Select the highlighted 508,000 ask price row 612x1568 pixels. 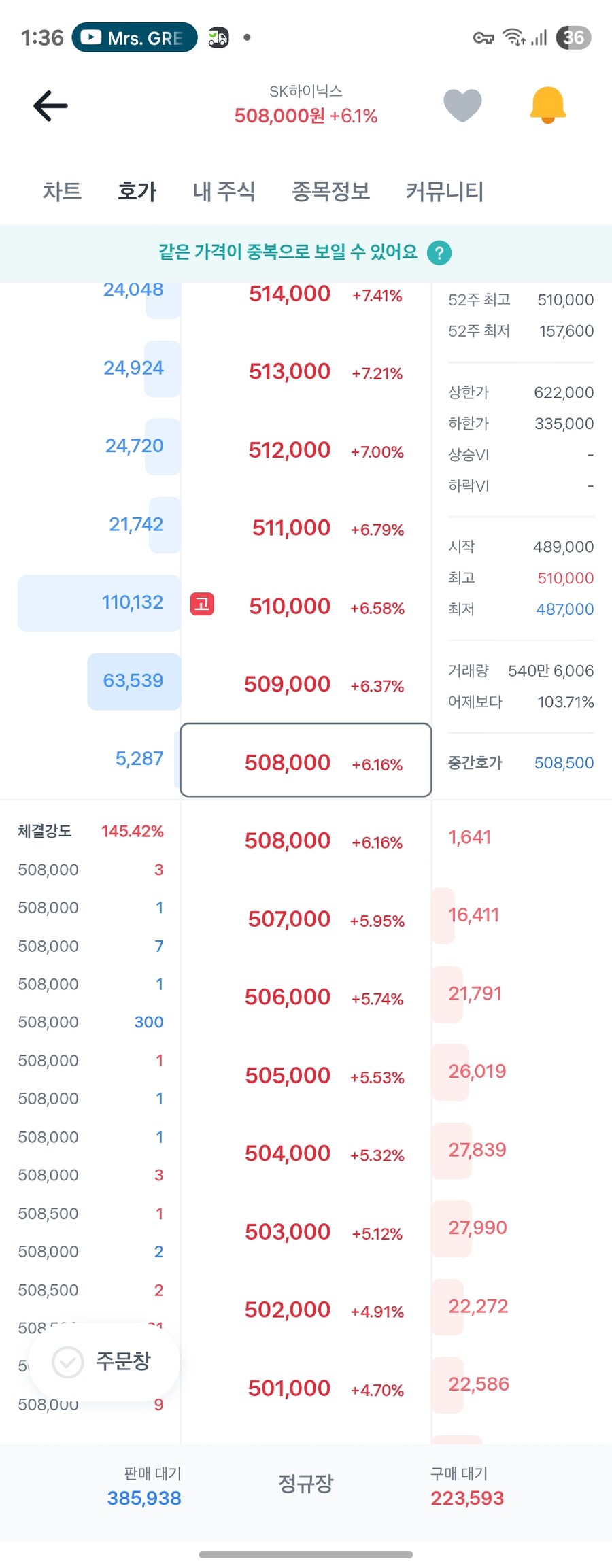coord(305,761)
